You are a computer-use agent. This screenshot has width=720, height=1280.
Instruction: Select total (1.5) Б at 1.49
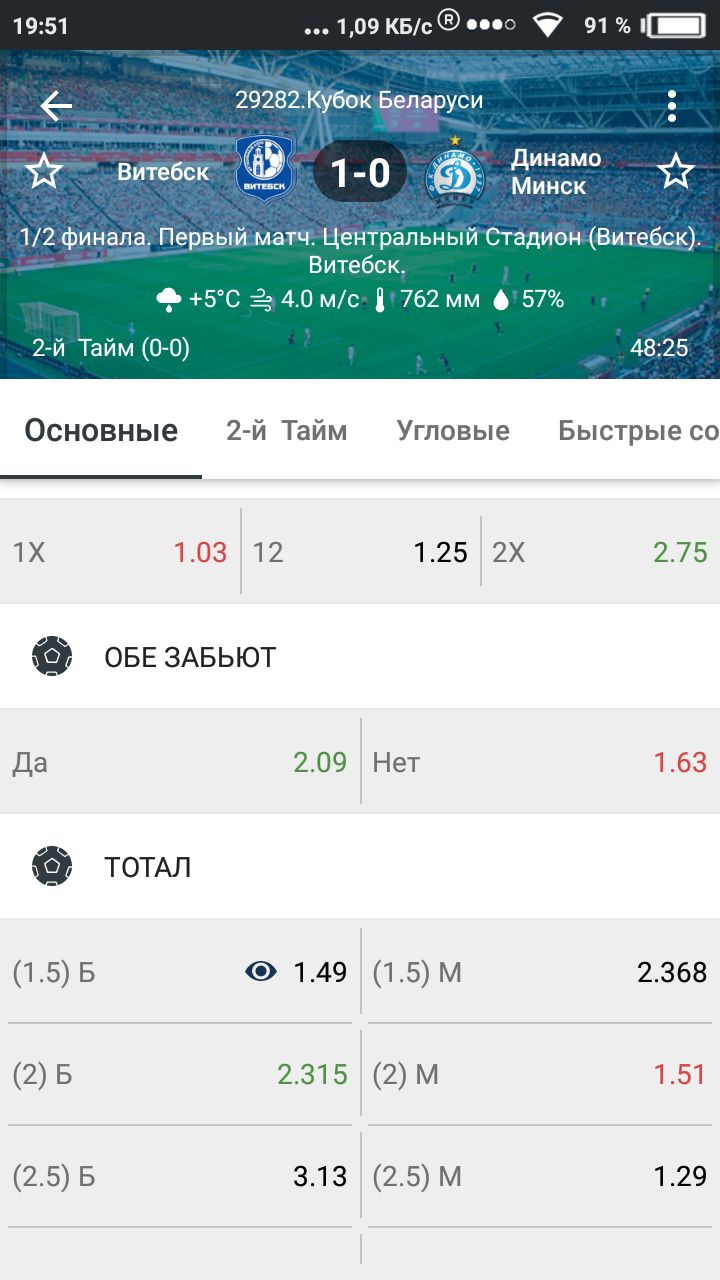[180, 972]
